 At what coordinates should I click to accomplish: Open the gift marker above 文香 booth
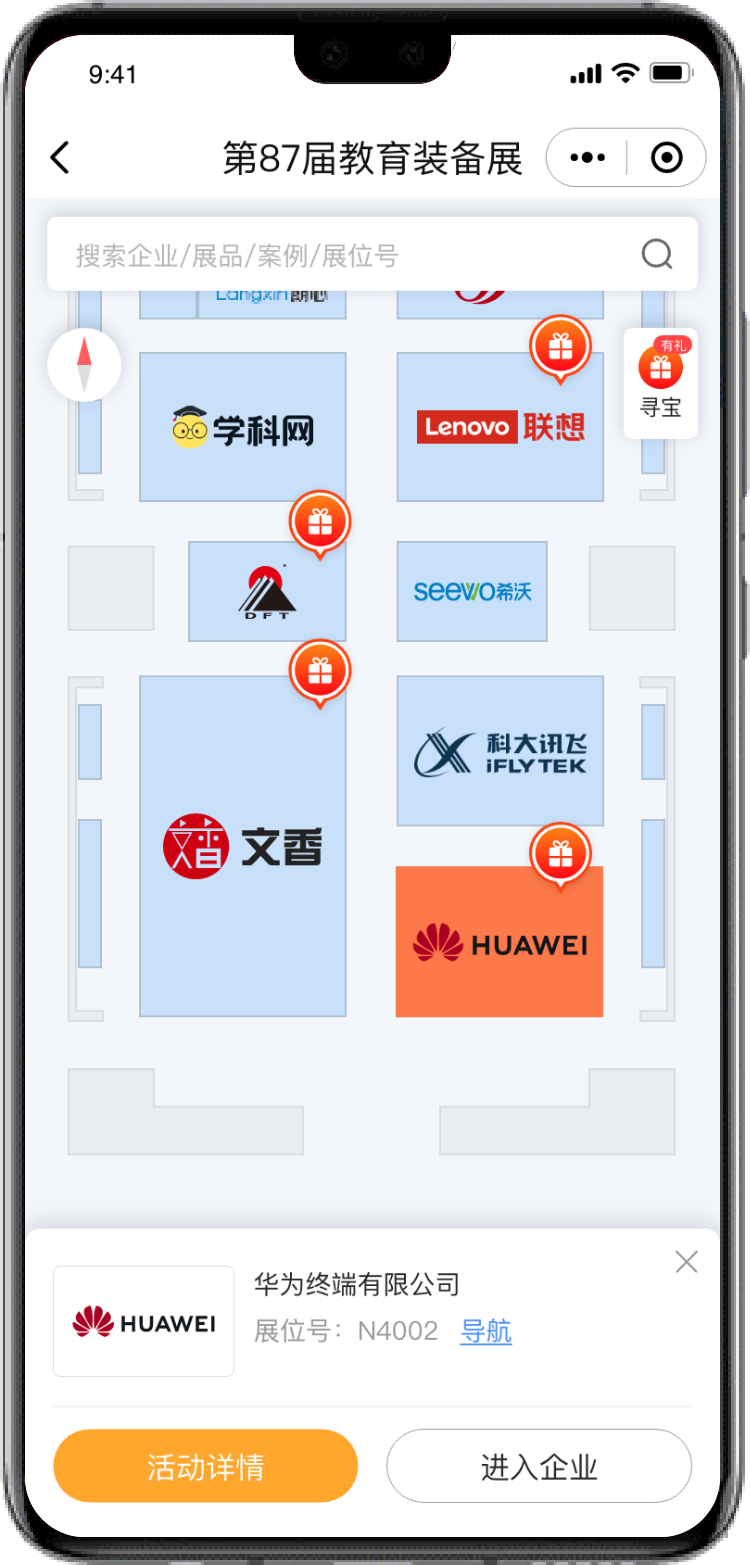coord(320,671)
